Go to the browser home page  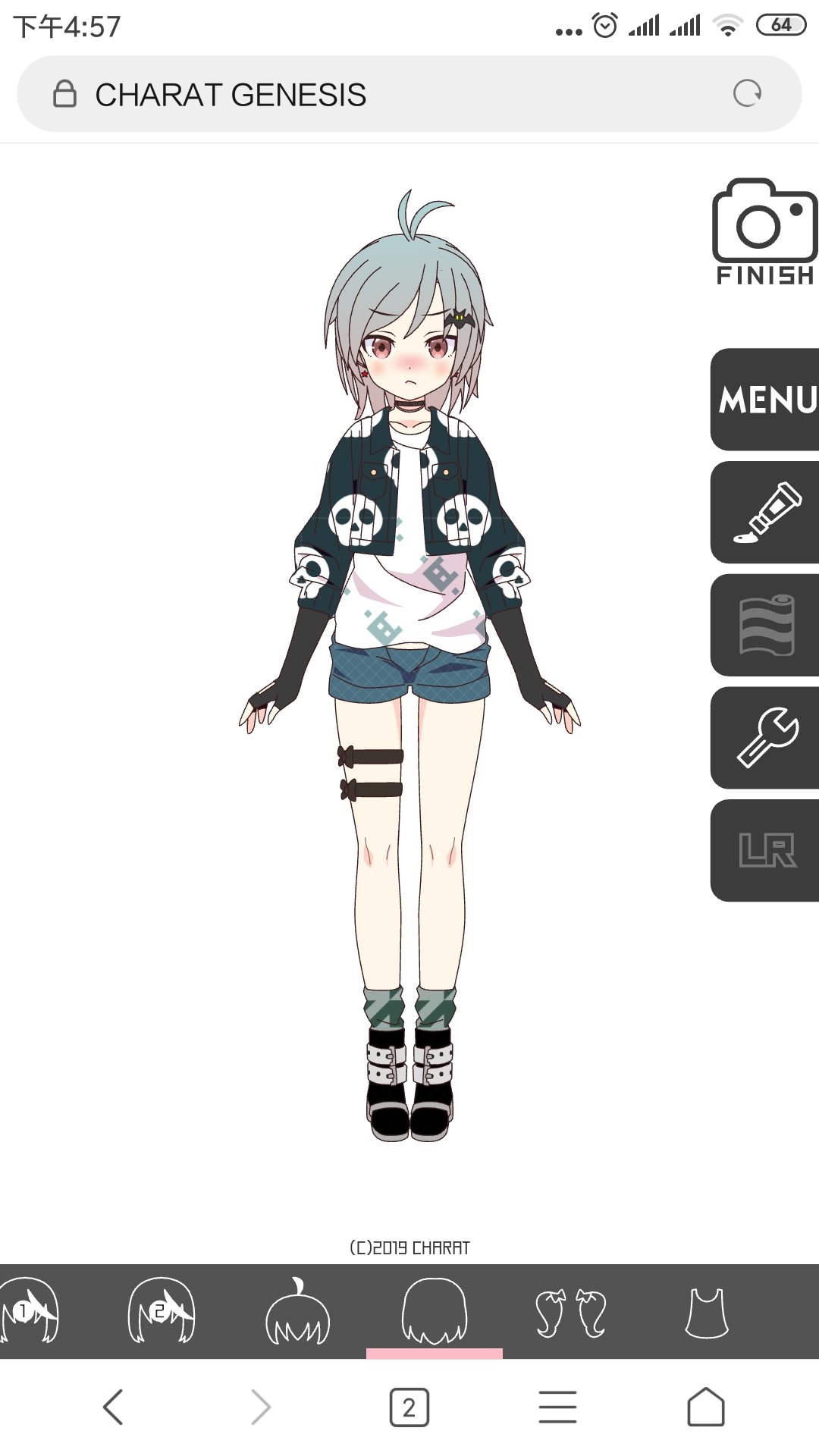[705, 1407]
